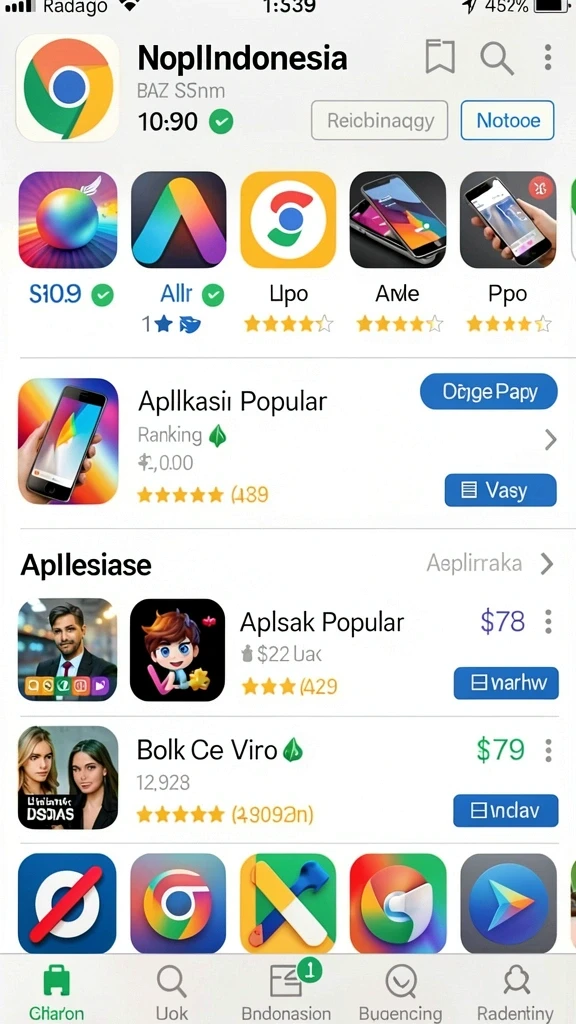The width and height of the screenshot is (576, 1024).
Task: Open the menu for Aplsak Popular
Action: coord(549,622)
